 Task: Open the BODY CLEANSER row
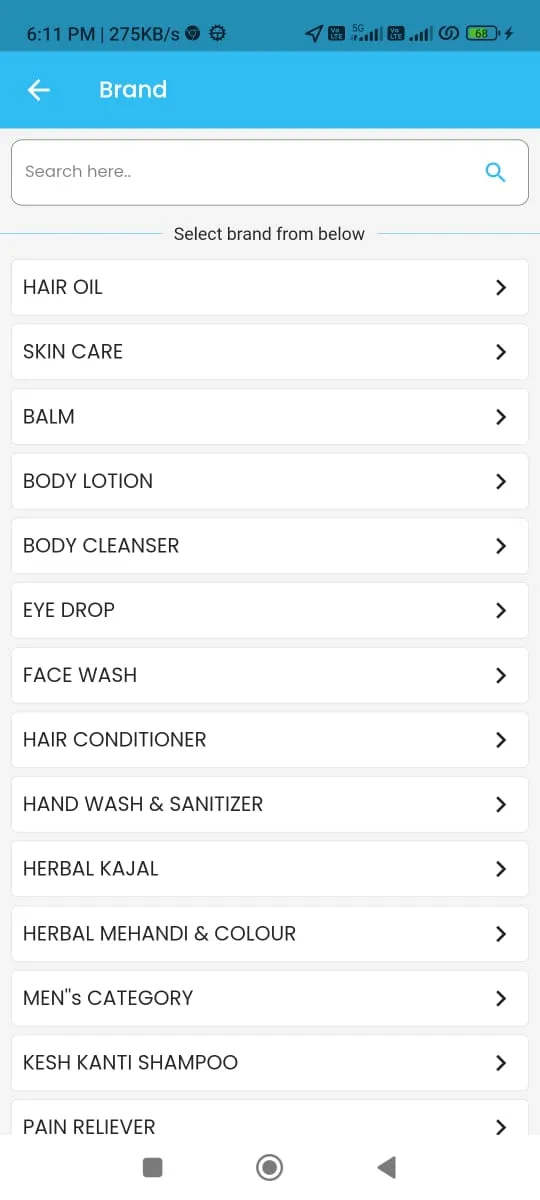click(269, 546)
